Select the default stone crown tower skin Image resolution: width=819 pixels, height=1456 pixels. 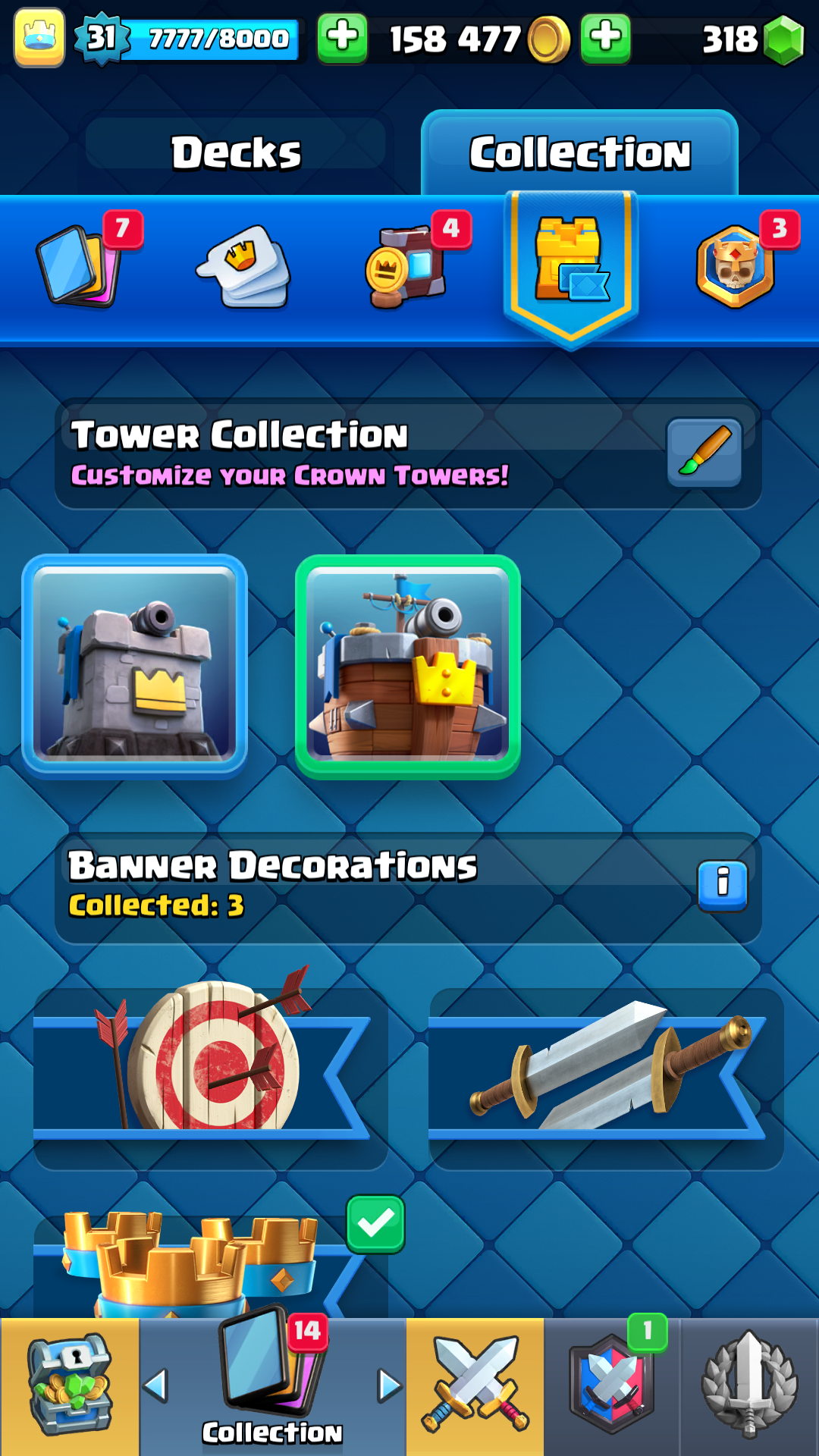click(x=135, y=667)
